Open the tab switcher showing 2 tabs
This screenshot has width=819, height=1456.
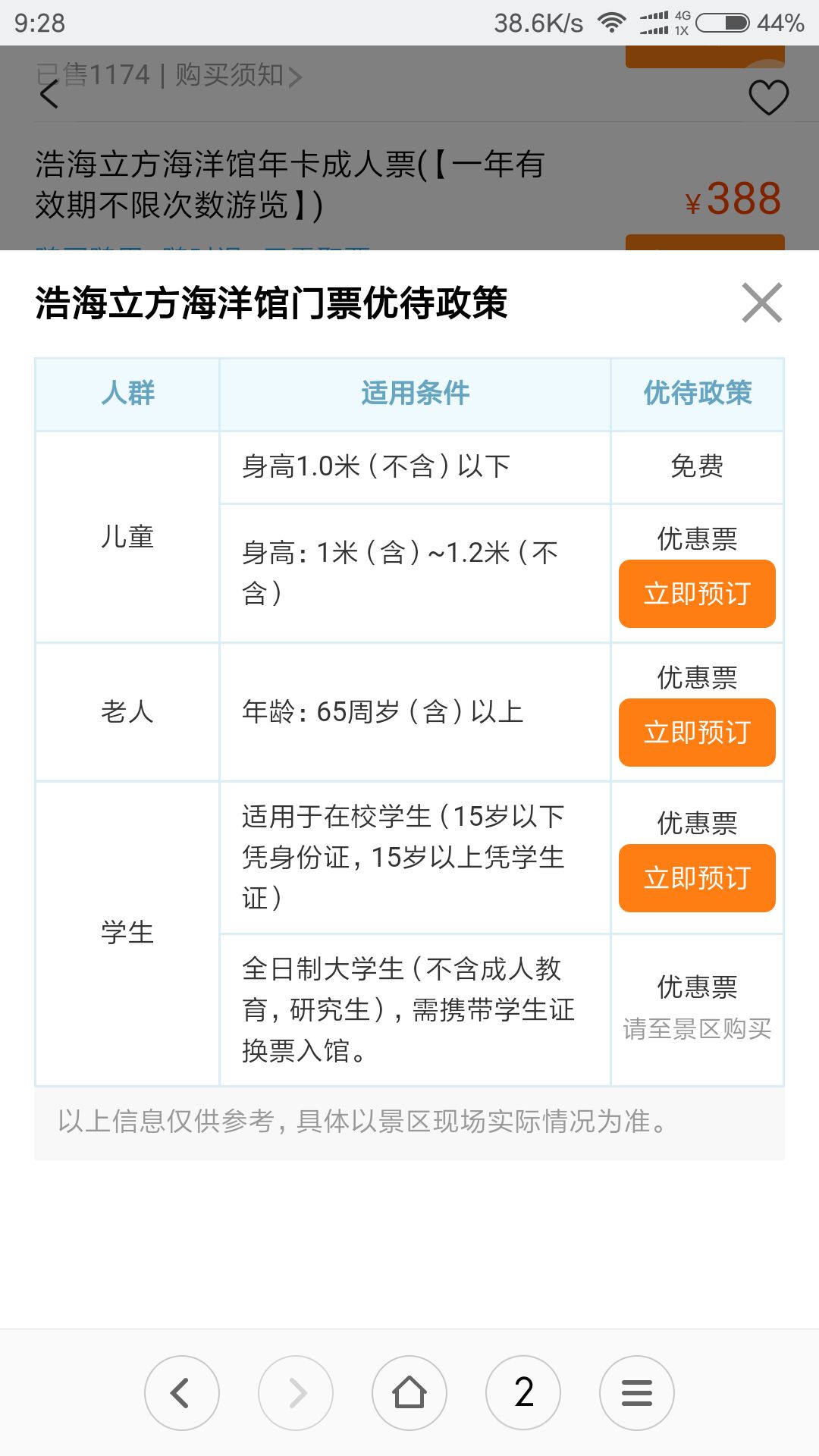[x=523, y=1393]
